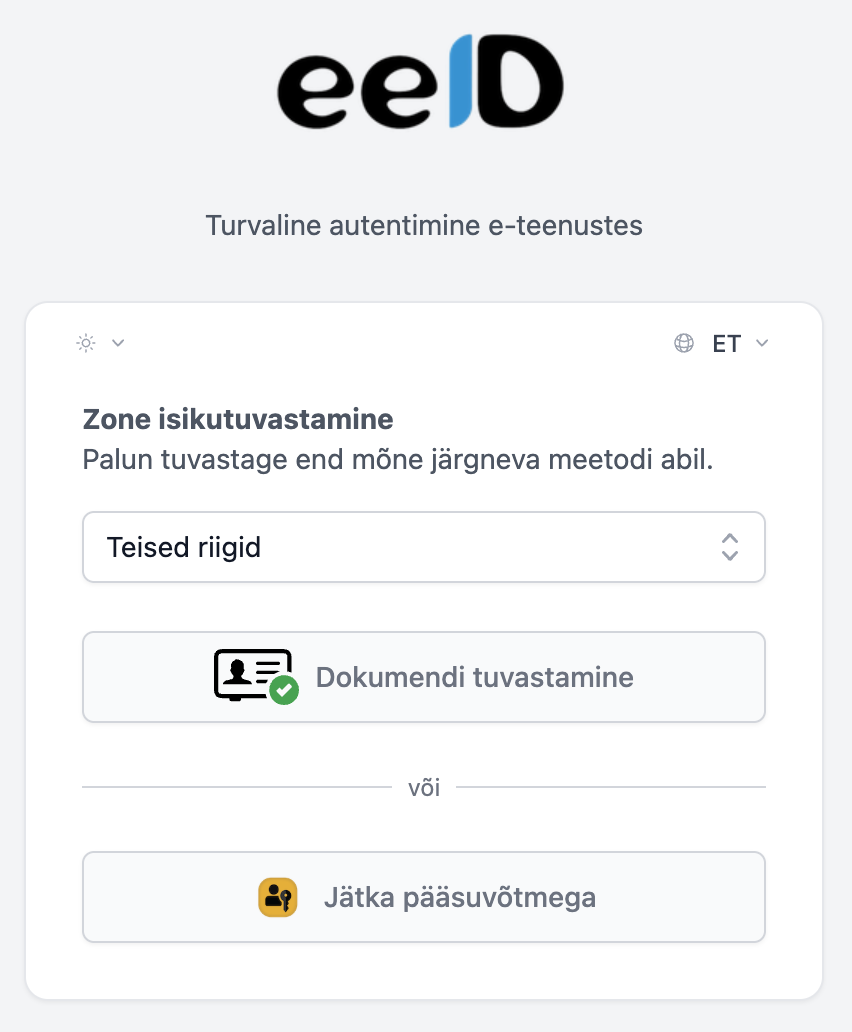
Task: Open the light/dark theme selector
Action: pyautogui.click(x=100, y=343)
